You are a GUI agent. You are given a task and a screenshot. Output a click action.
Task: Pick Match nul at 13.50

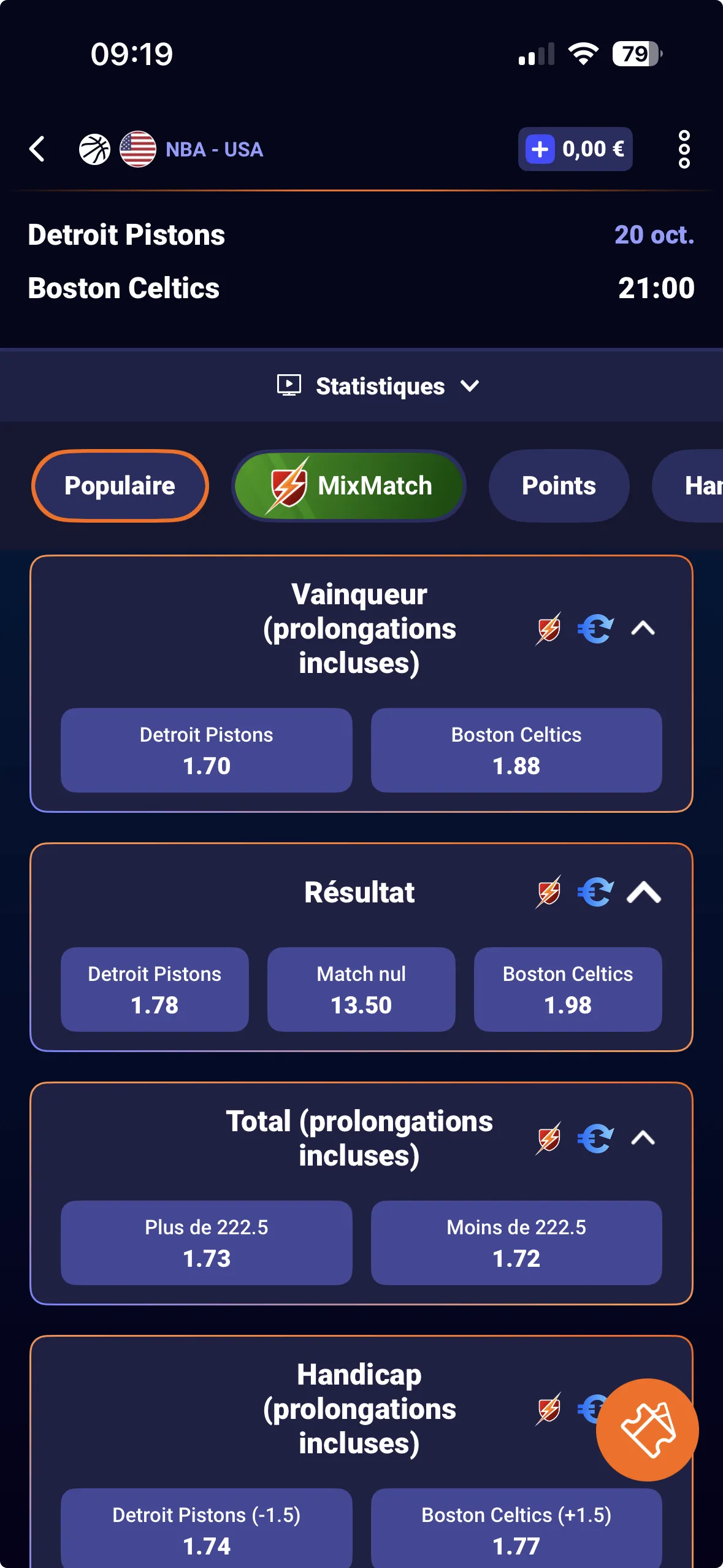coord(361,990)
